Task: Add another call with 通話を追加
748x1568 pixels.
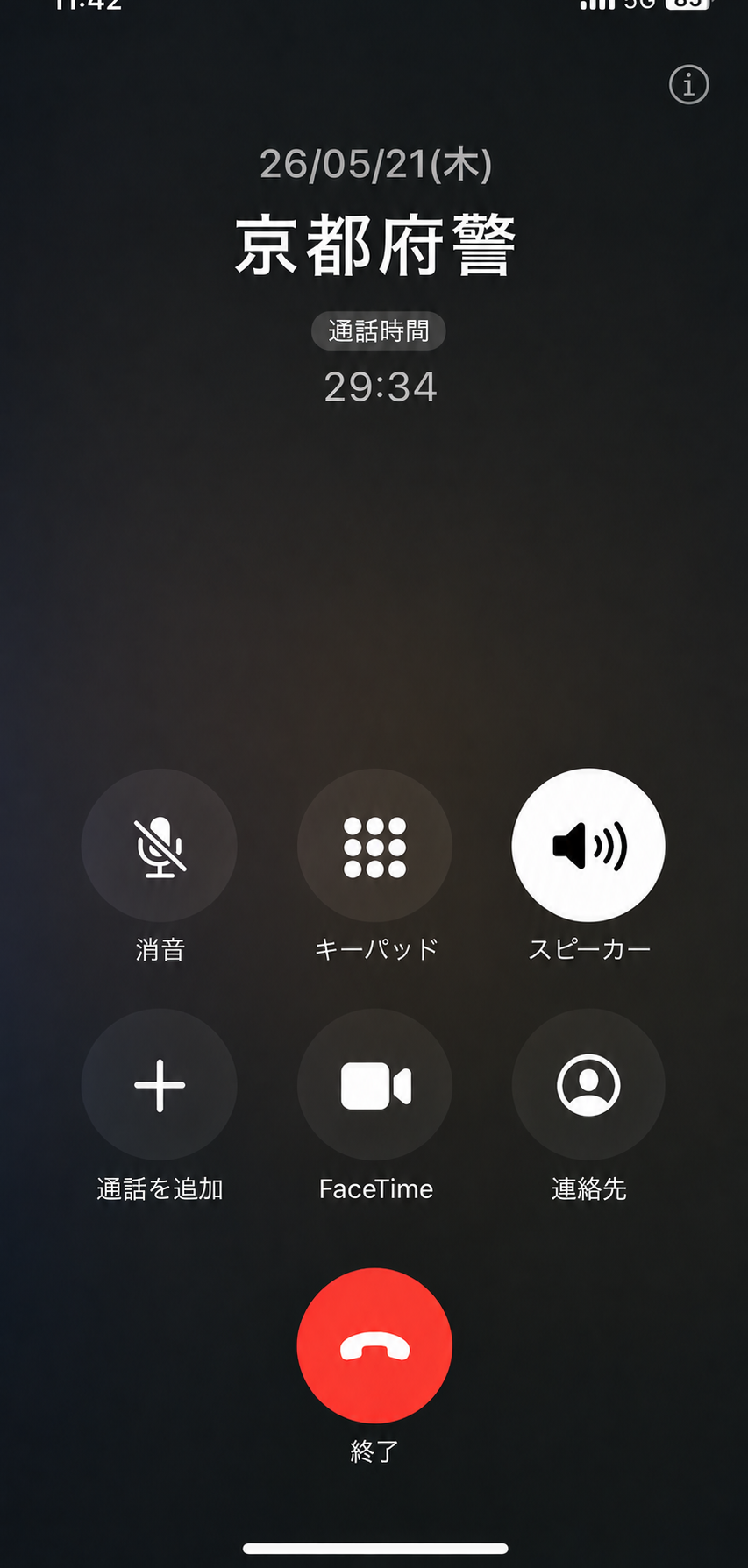Action: tap(160, 1085)
